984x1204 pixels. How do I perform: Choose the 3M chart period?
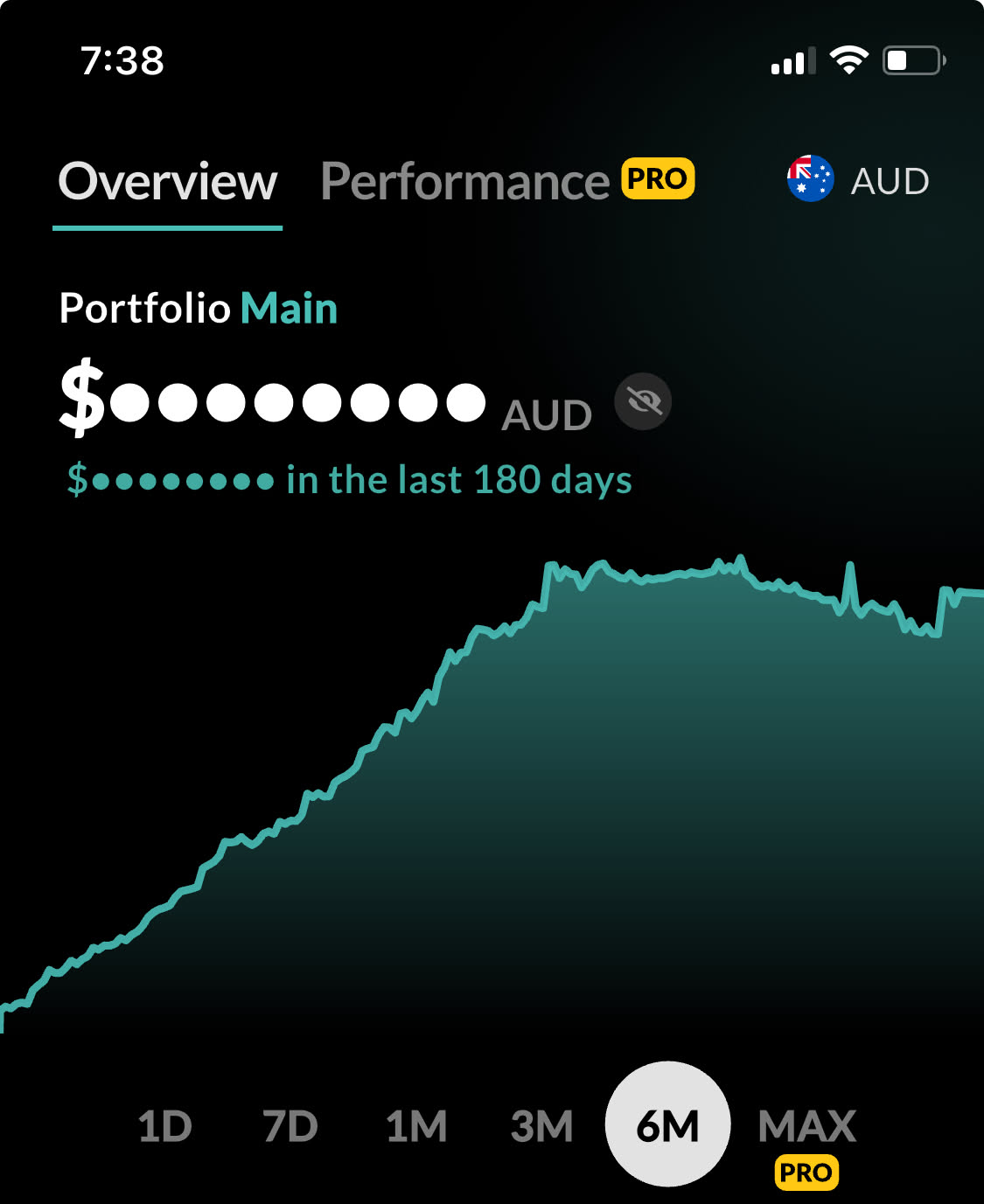click(541, 1125)
